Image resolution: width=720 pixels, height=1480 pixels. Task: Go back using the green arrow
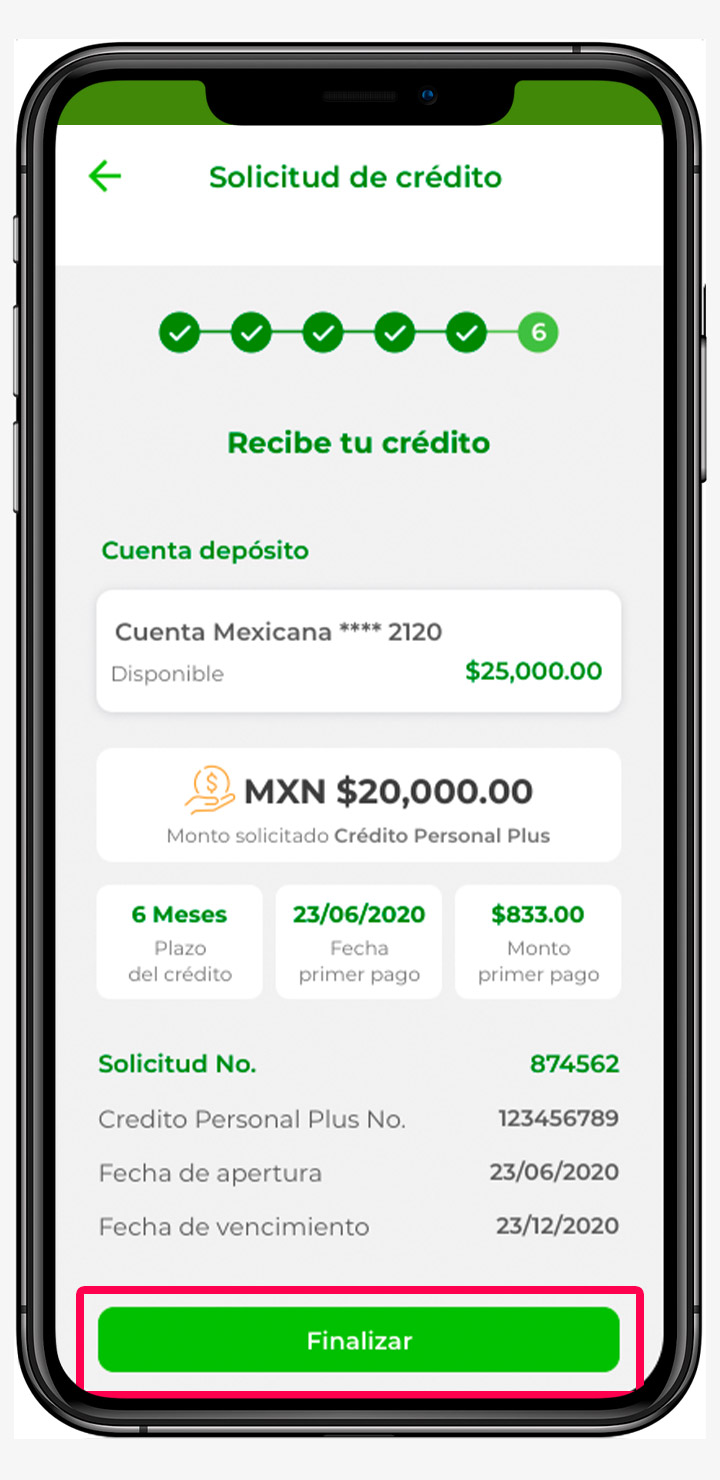coord(105,177)
